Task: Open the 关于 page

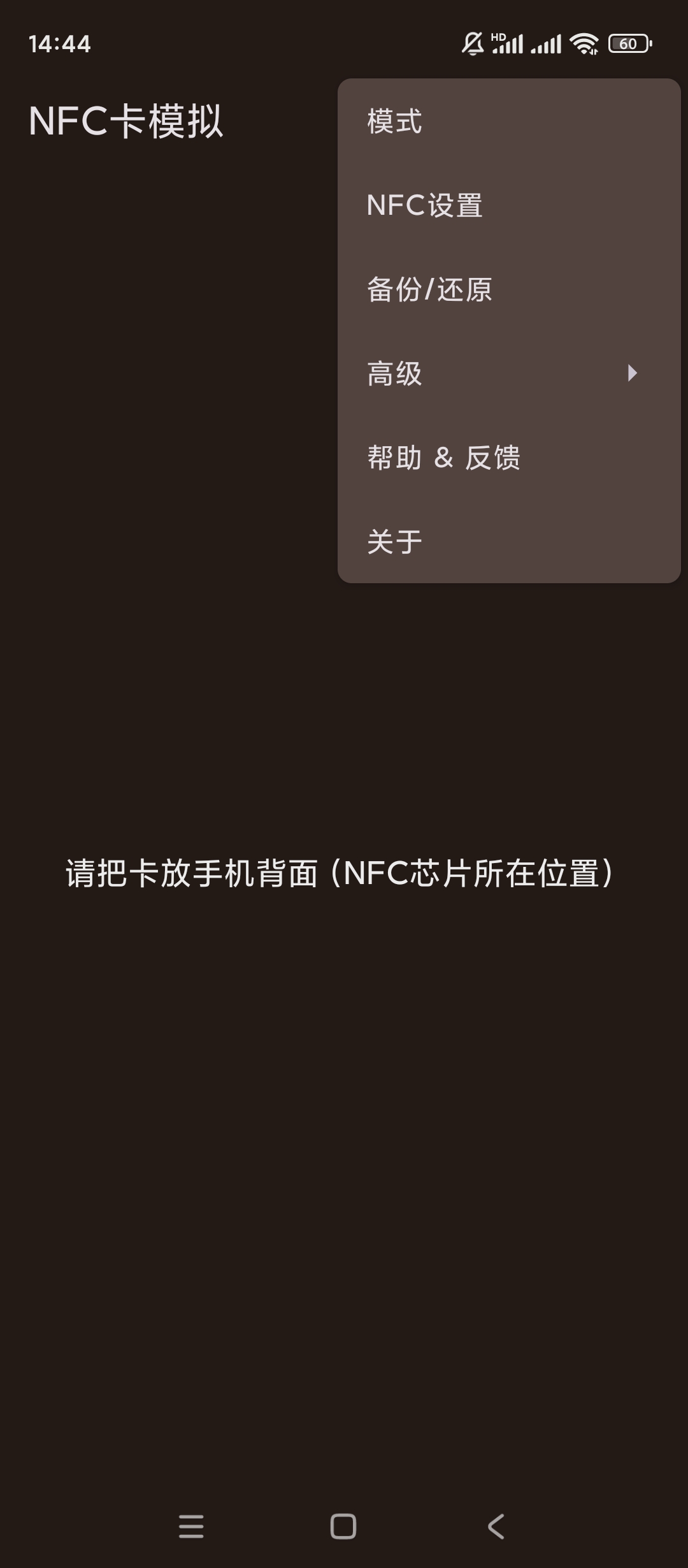Action: [508, 542]
